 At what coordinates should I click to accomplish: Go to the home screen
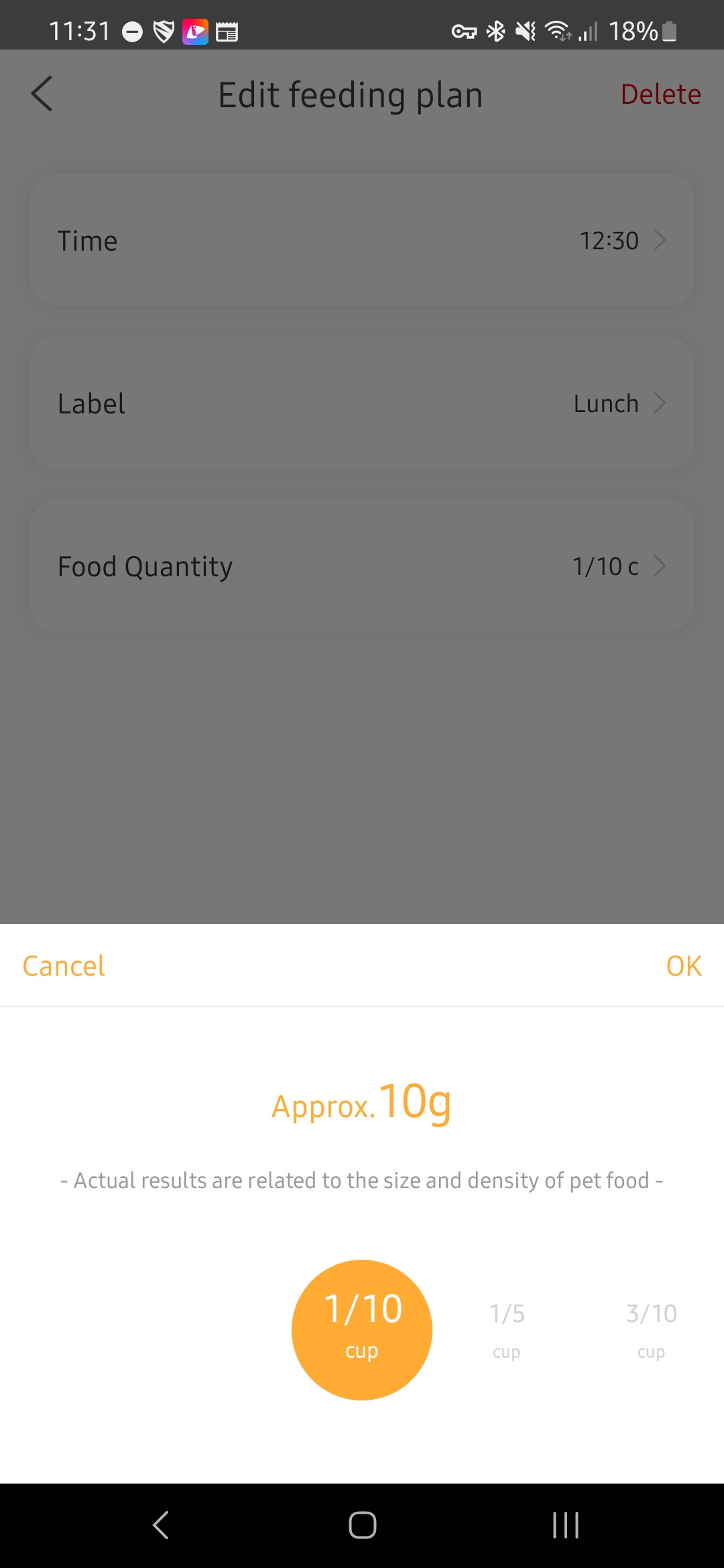coord(362,1525)
